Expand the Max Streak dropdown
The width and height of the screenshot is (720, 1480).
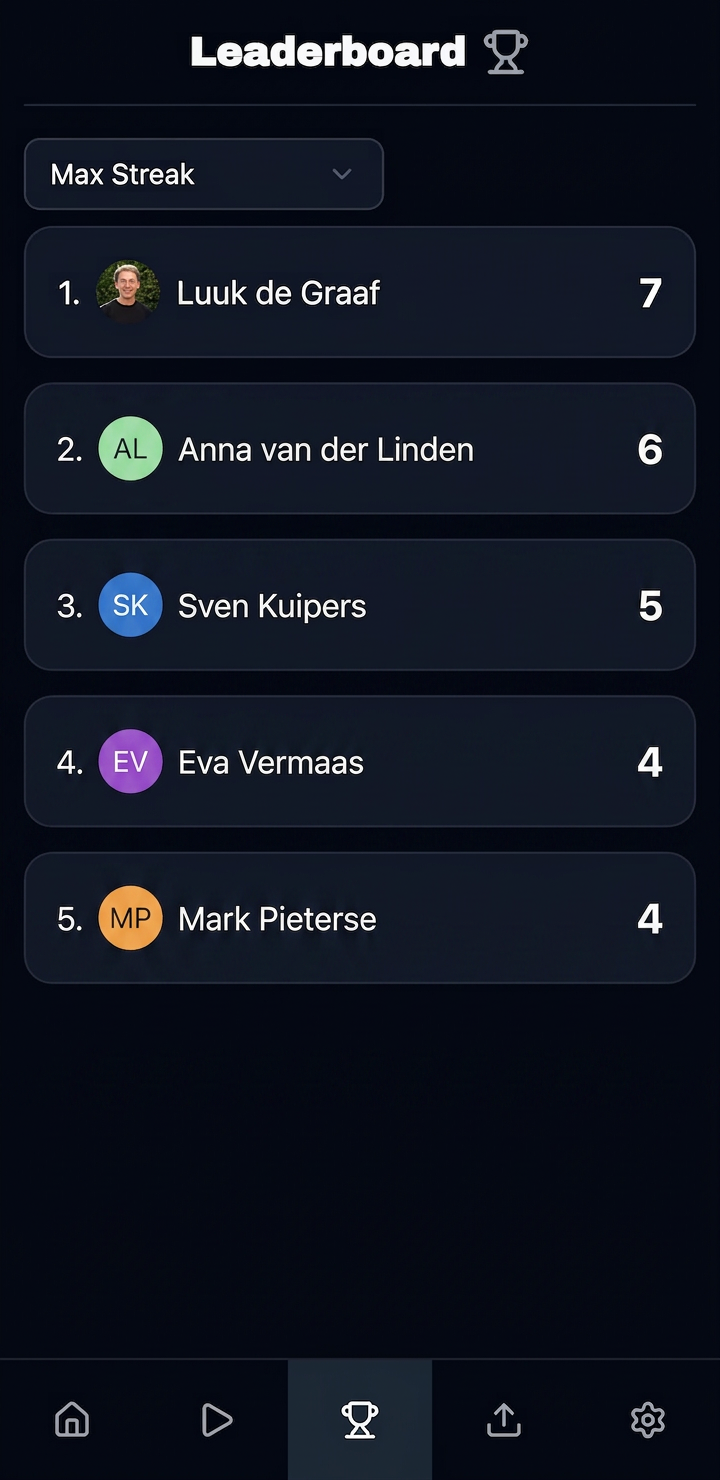click(x=204, y=174)
